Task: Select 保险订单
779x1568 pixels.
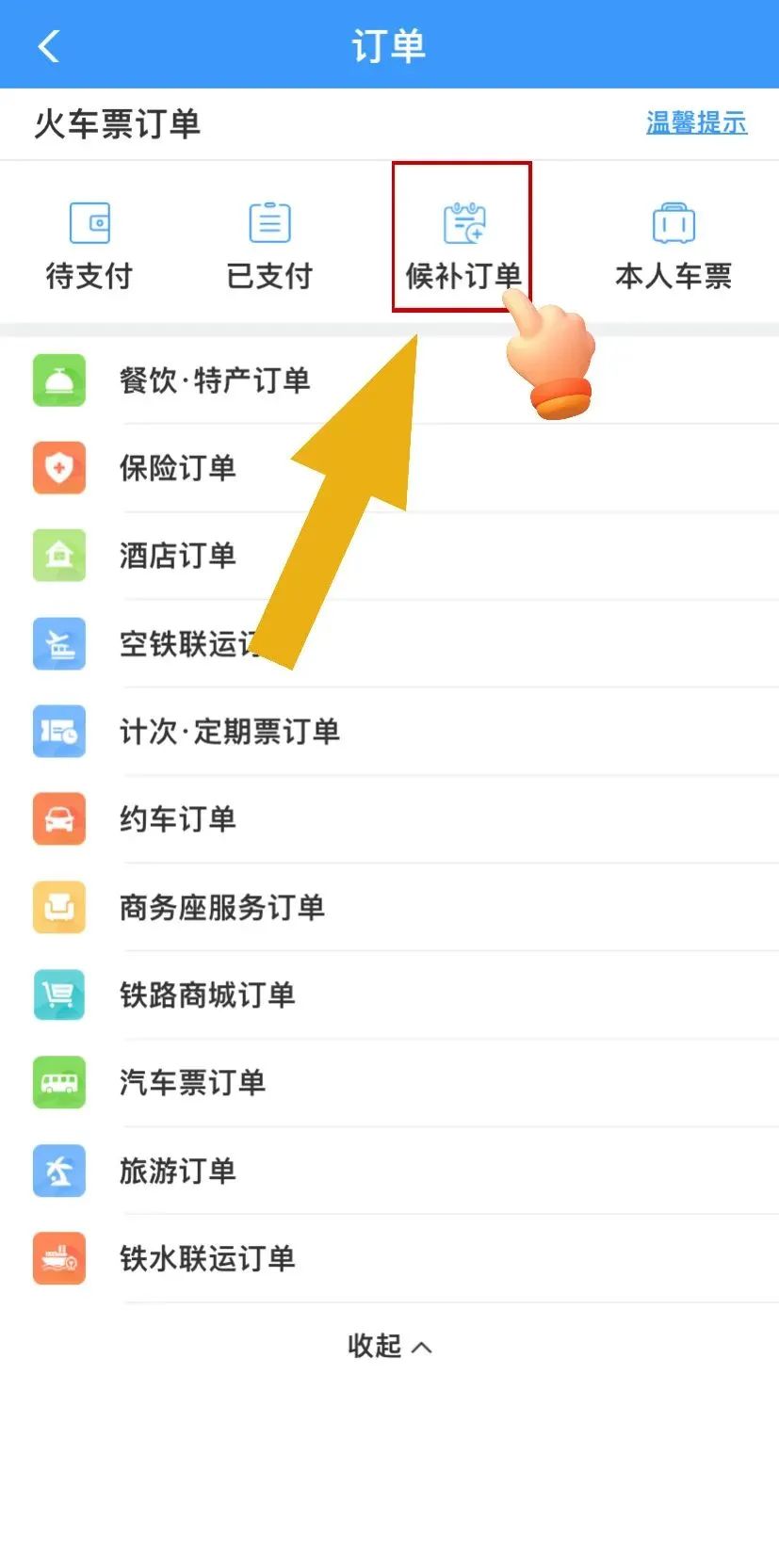Action: pyautogui.click(x=177, y=468)
